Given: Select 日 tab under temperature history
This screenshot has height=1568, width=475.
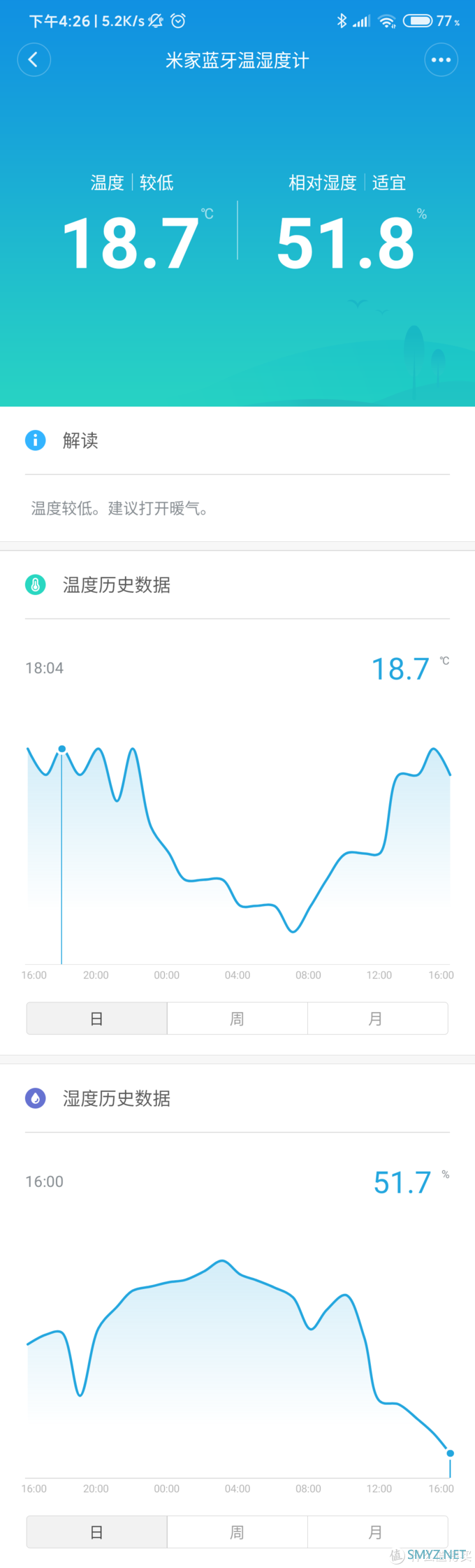Looking at the screenshot, I should click(97, 1018).
